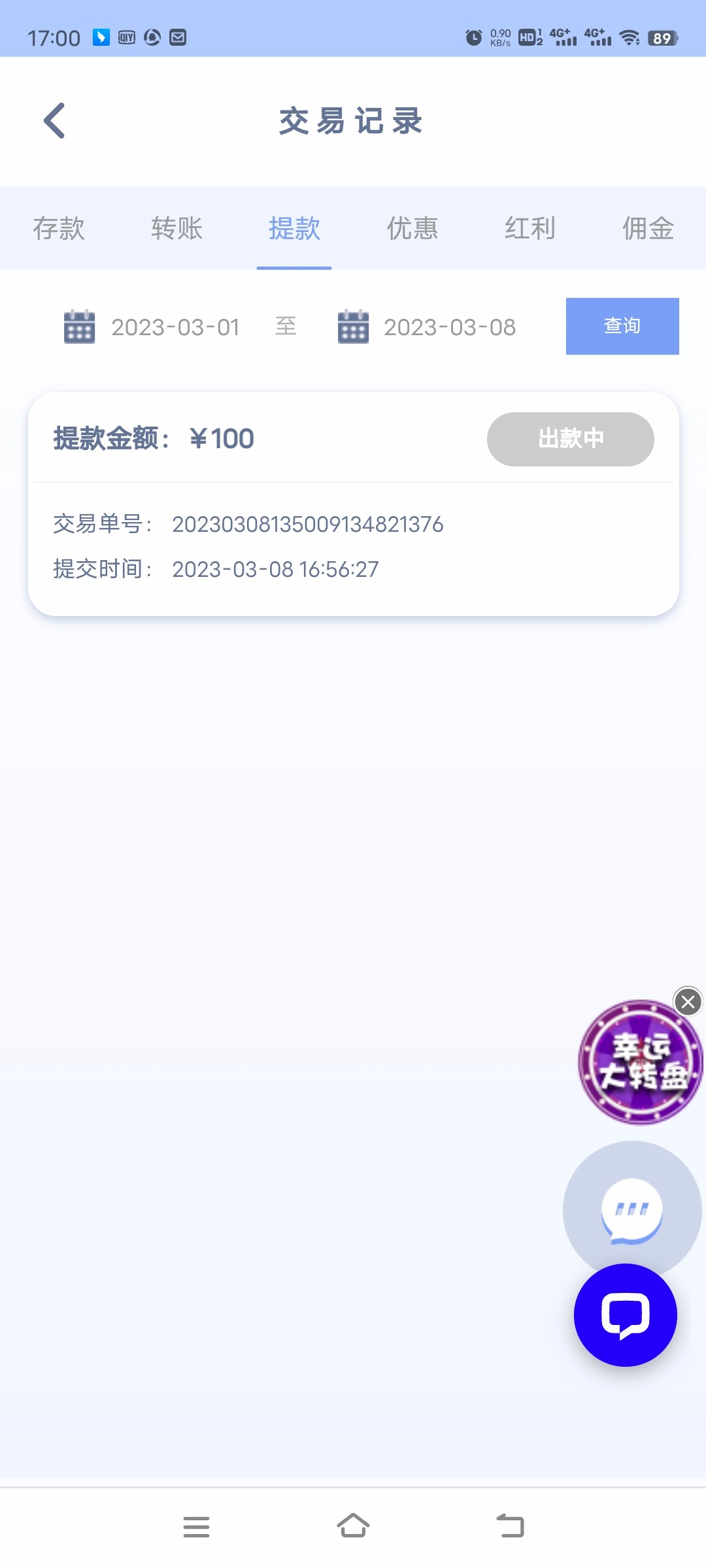Viewport: 706px width, 1568px height.
Task: Go back from transaction records
Action: (x=54, y=121)
